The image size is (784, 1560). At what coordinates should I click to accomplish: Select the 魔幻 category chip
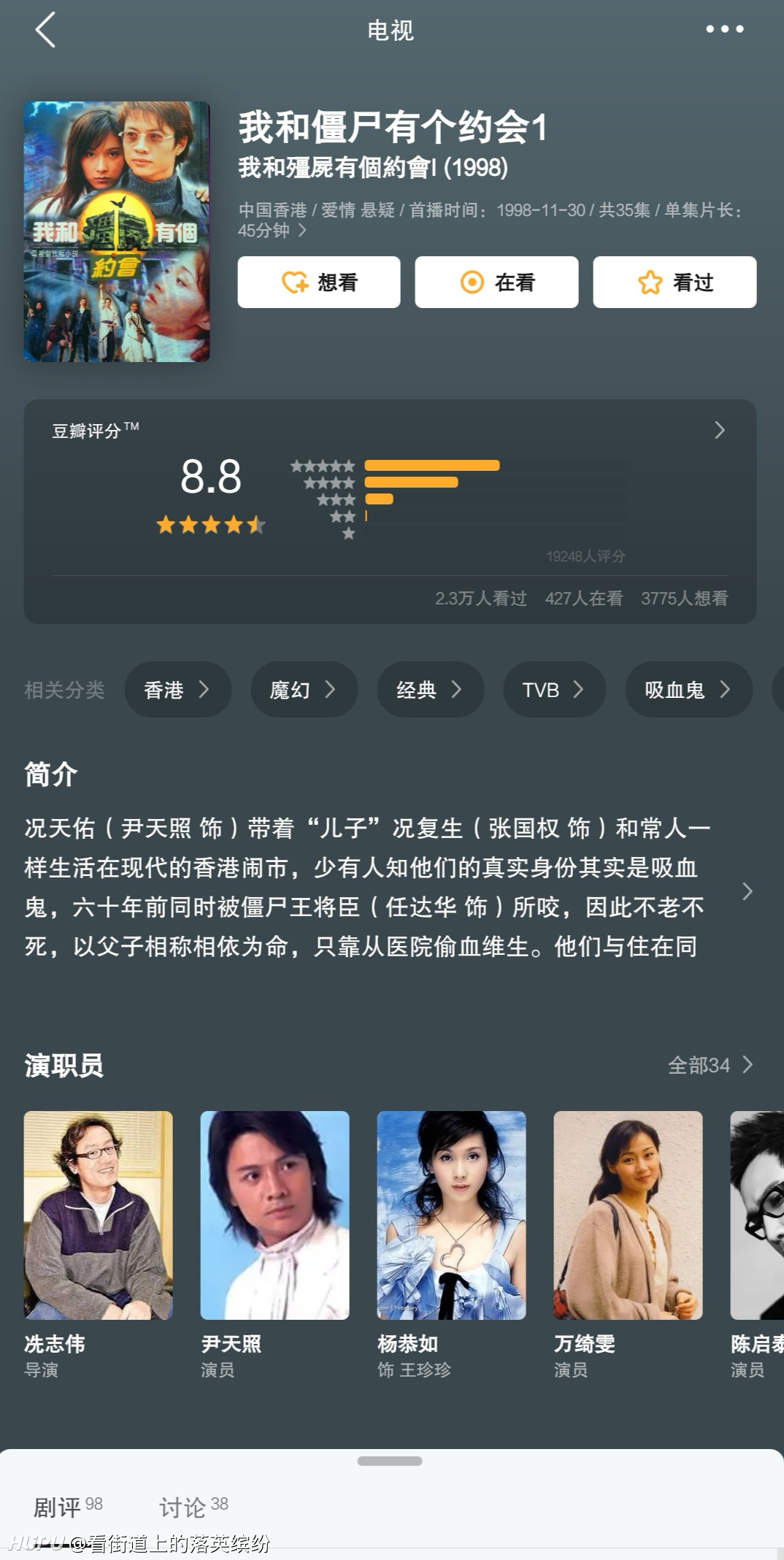tap(304, 689)
